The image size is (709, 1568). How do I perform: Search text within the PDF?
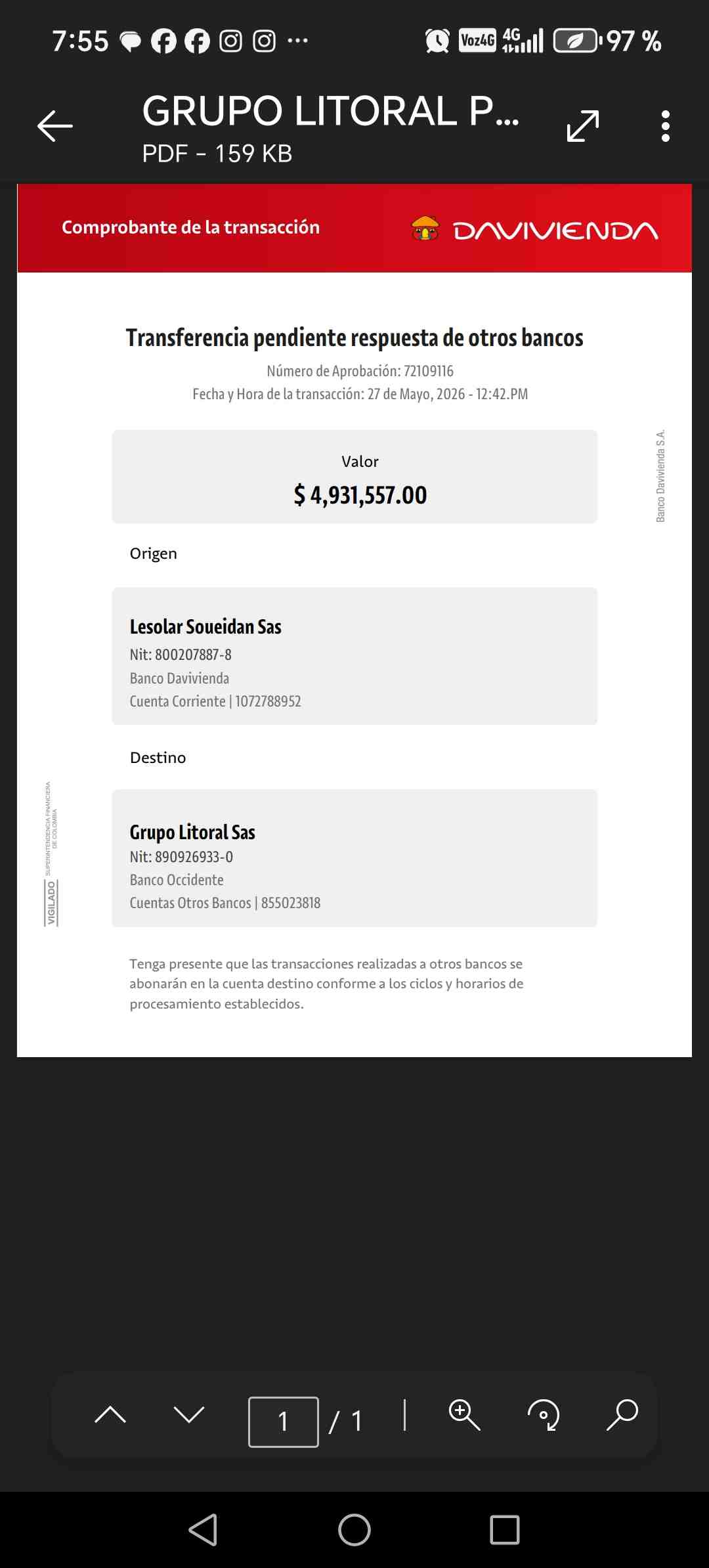(622, 1414)
